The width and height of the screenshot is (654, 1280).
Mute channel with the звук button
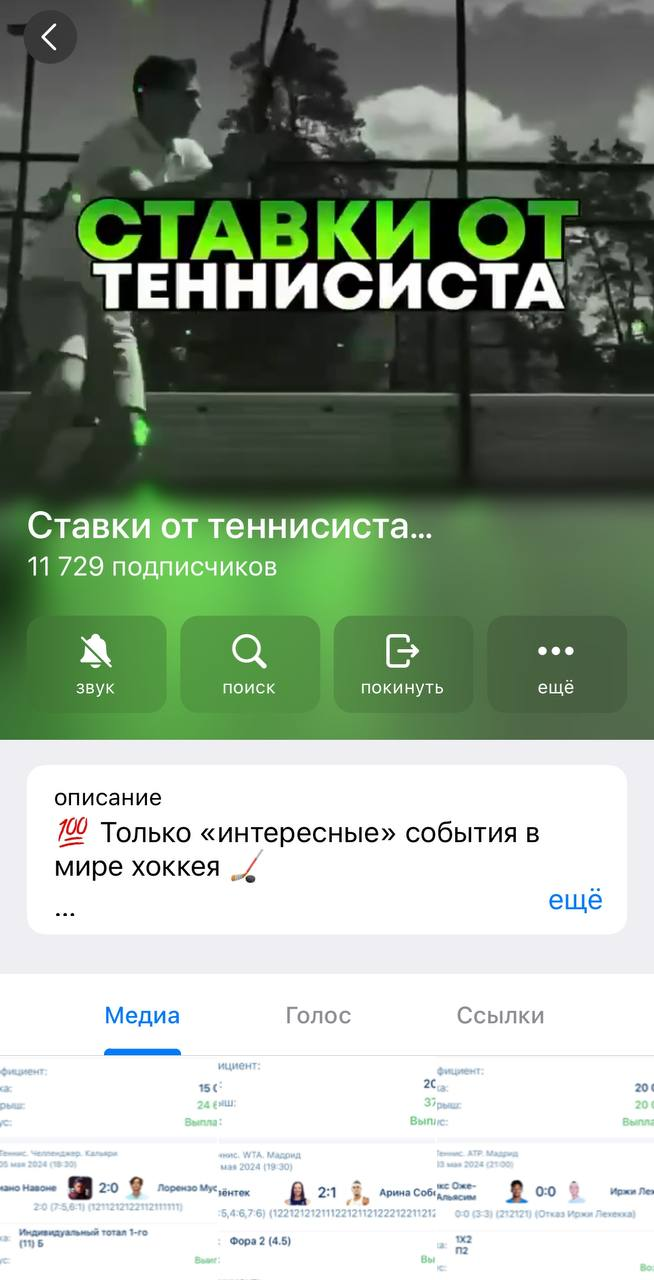(96, 664)
